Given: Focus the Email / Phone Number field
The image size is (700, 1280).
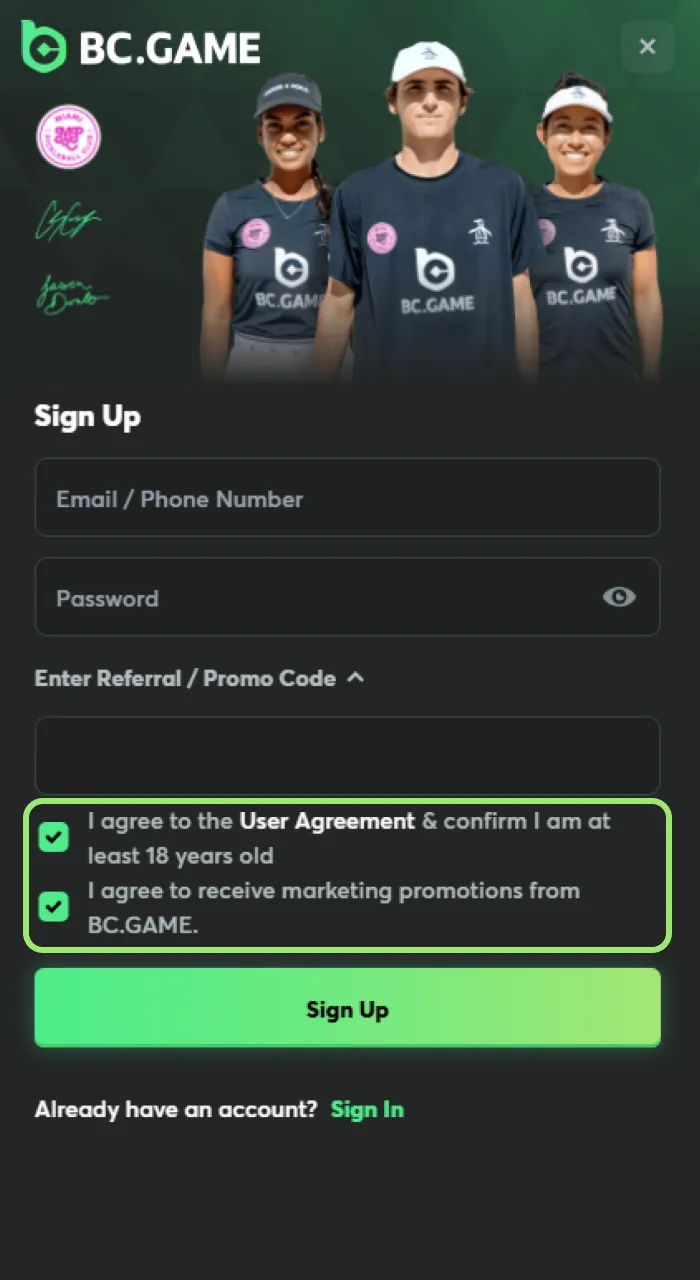Looking at the screenshot, I should 347,498.
